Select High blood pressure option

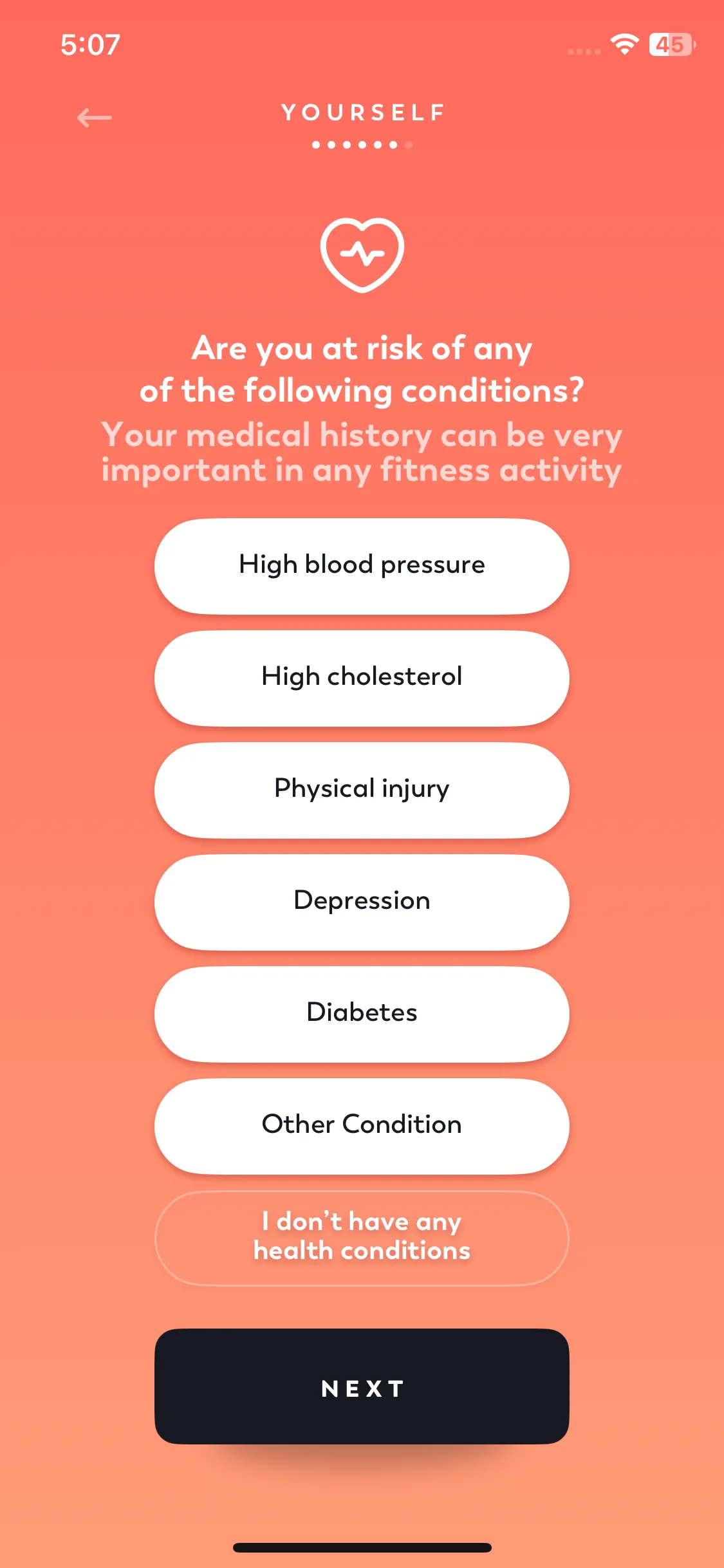pyautogui.click(x=362, y=565)
